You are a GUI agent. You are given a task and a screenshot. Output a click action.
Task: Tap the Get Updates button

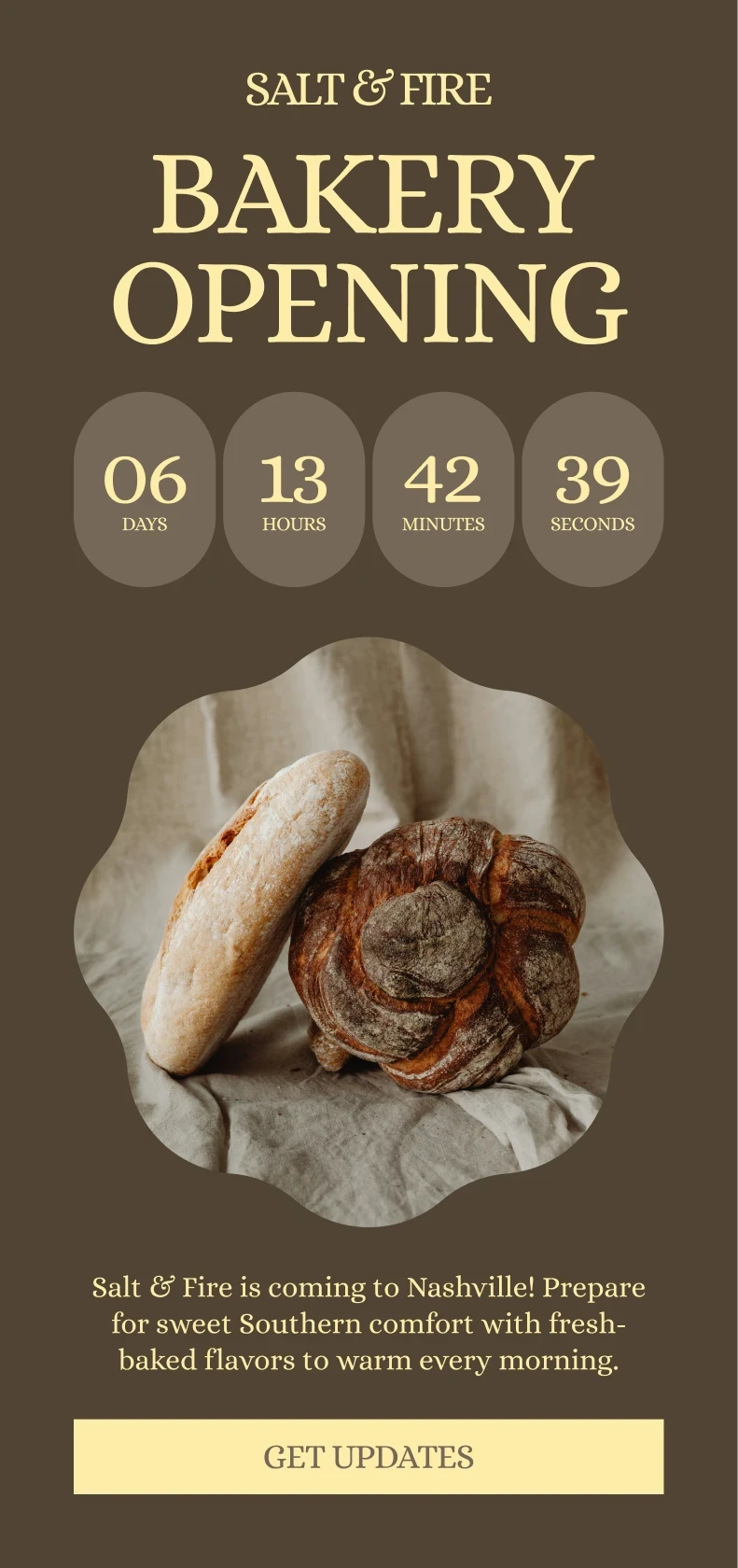[369, 1456]
